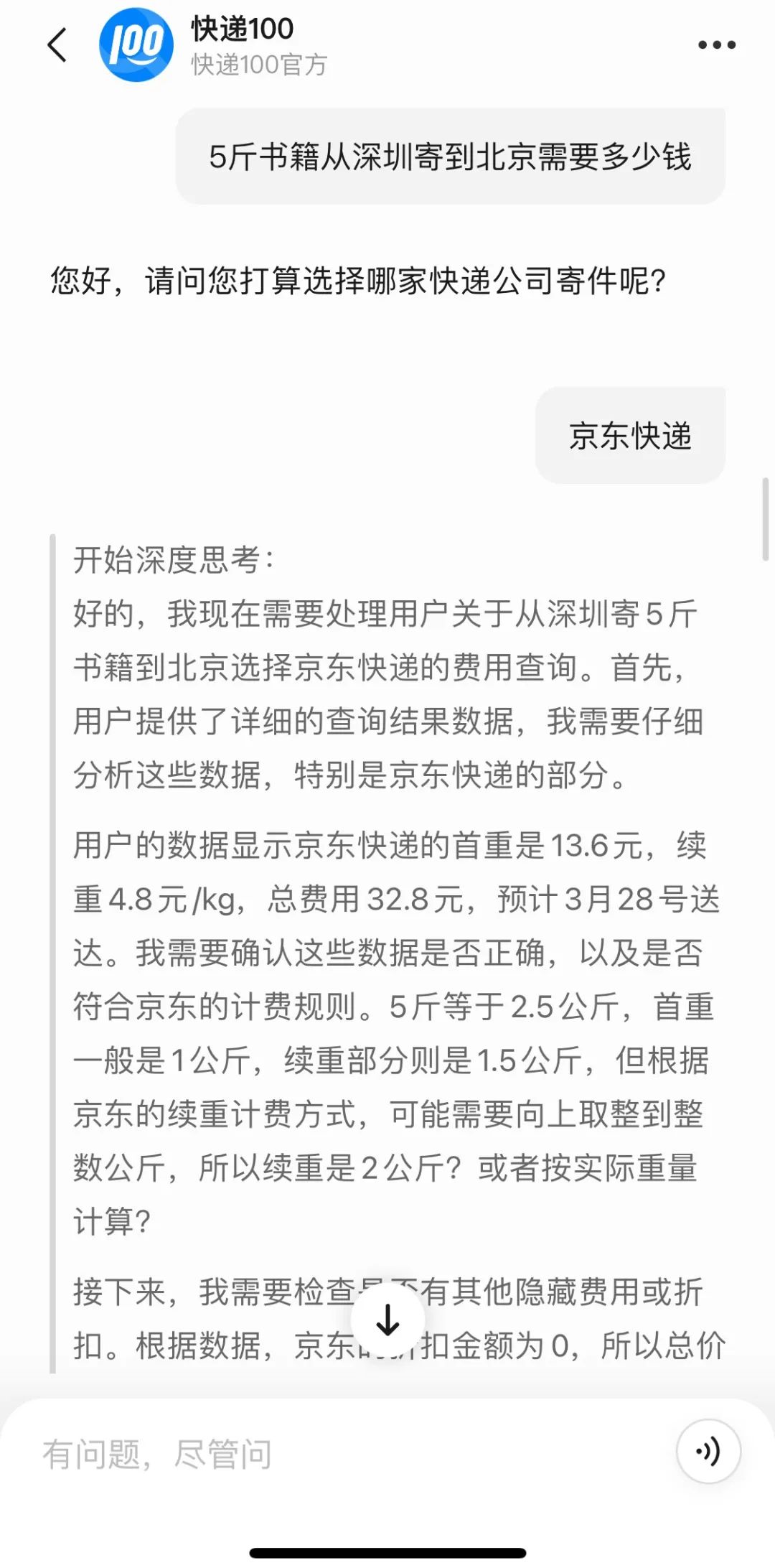Open the three-dot more options menu
Viewport: 775px width, 1568px height.
(716, 45)
